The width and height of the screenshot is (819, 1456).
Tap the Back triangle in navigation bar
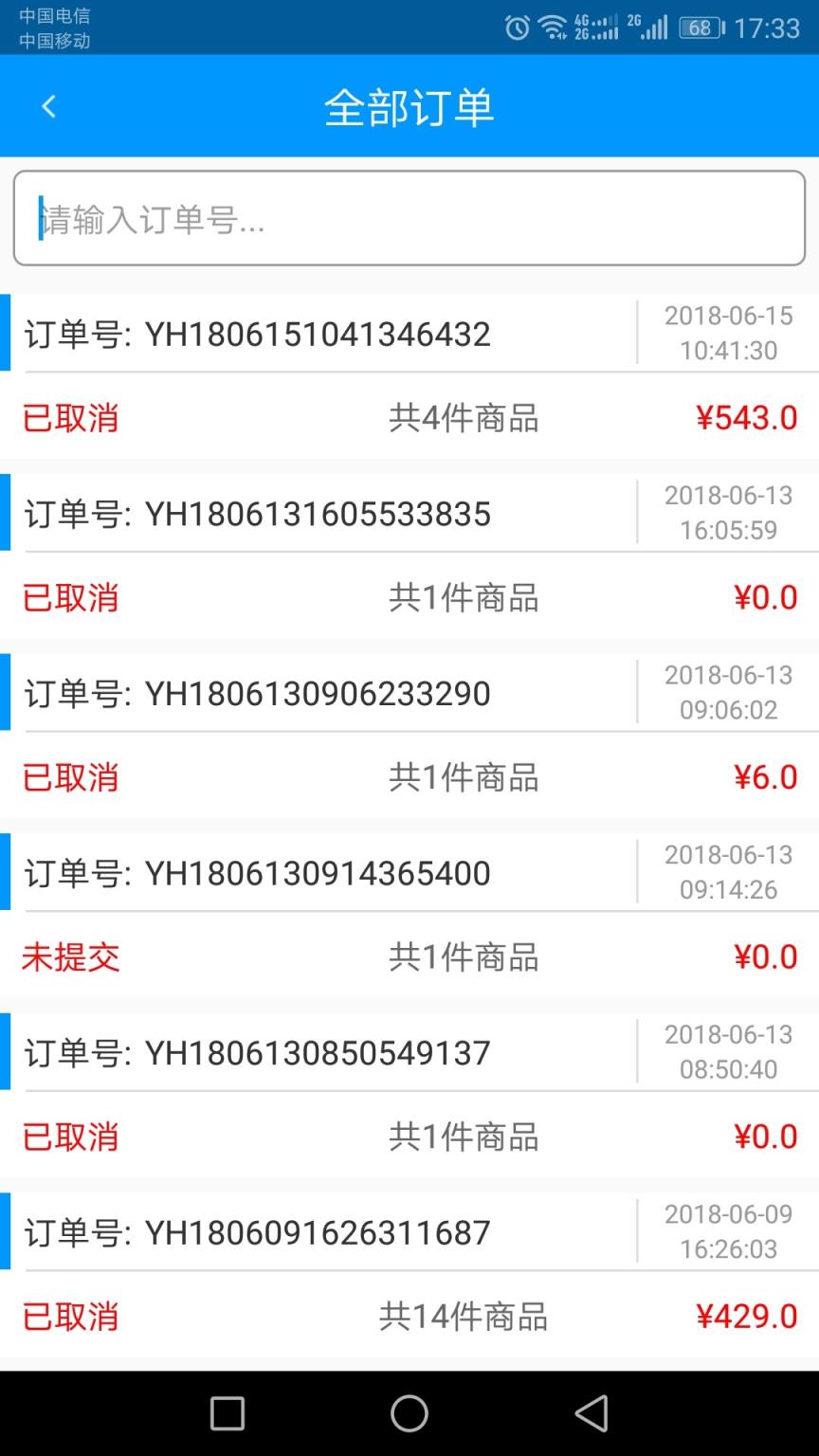point(591,1413)
